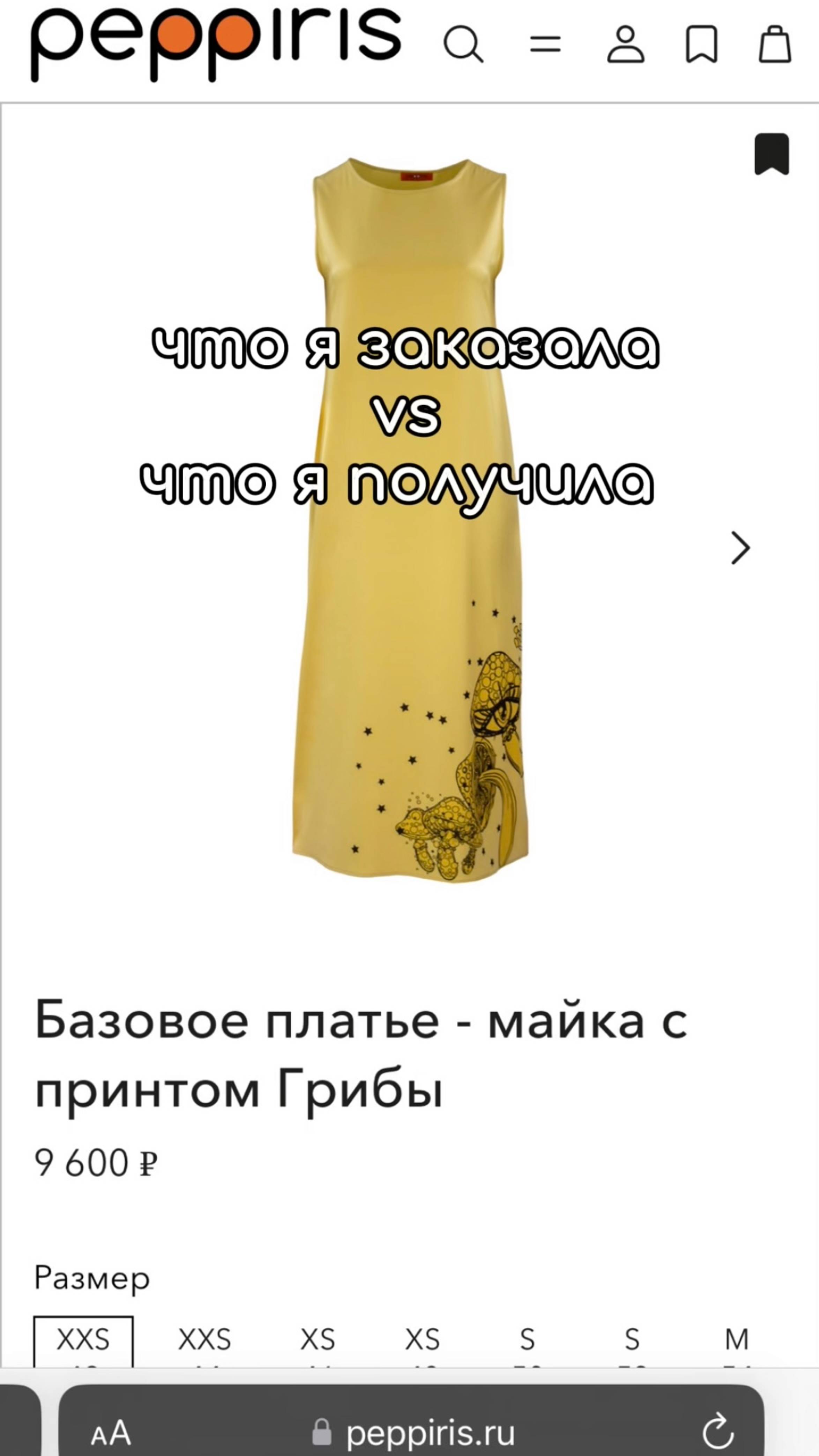The image size is (819, 1456).
Task: Open the two-line hamburger menu
Action: point(545,45)
